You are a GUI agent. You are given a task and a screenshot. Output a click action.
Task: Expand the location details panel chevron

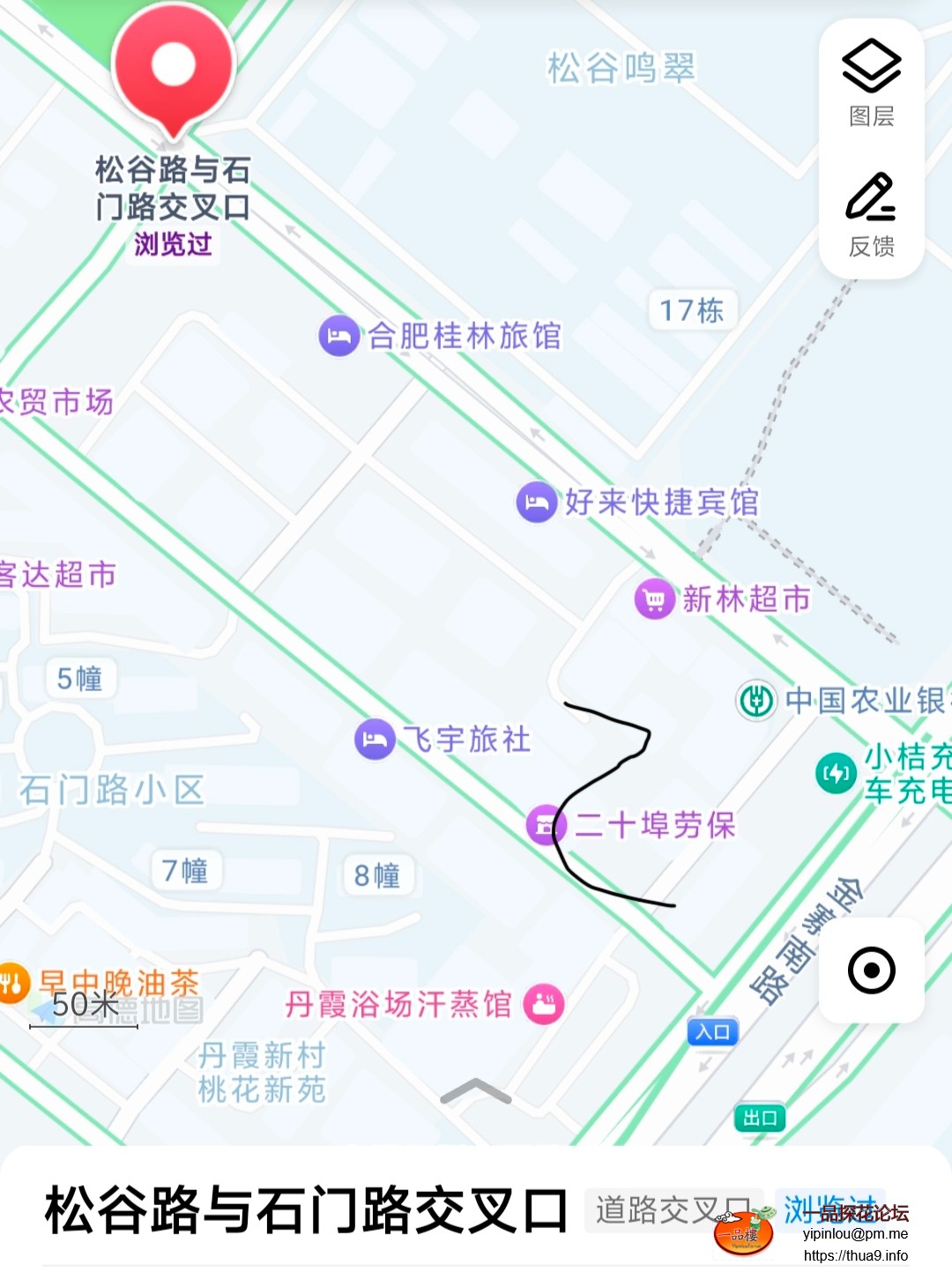click(475, 1092)
